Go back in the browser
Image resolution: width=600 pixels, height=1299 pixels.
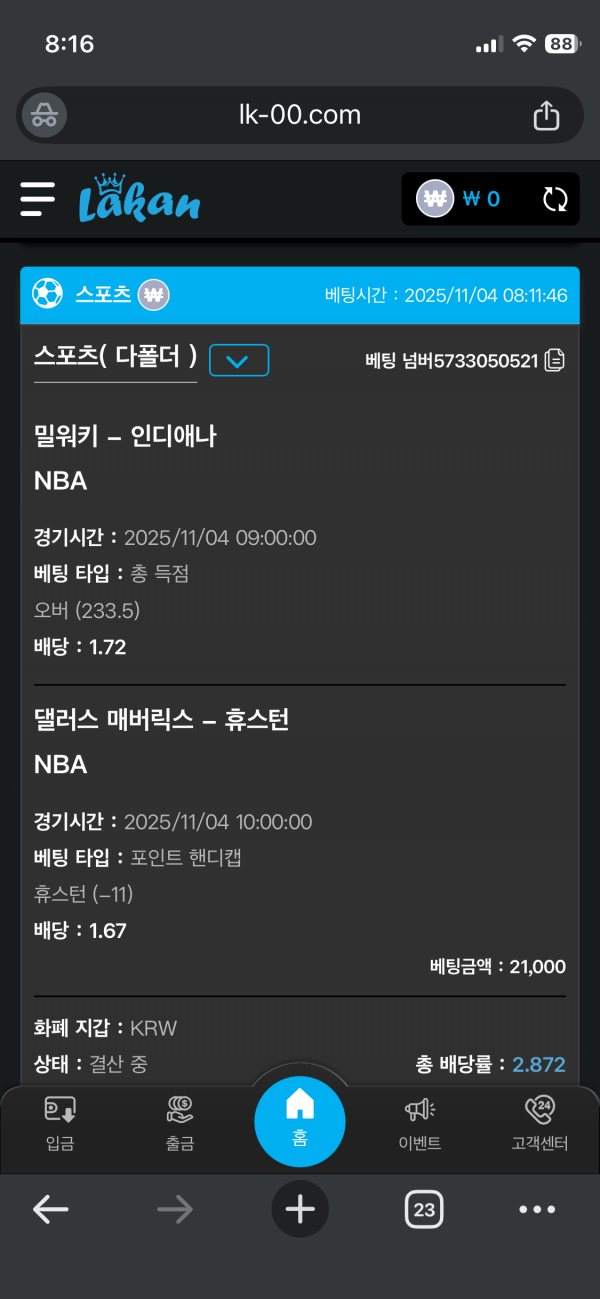pyautogui.click(x=50, y=1209)
